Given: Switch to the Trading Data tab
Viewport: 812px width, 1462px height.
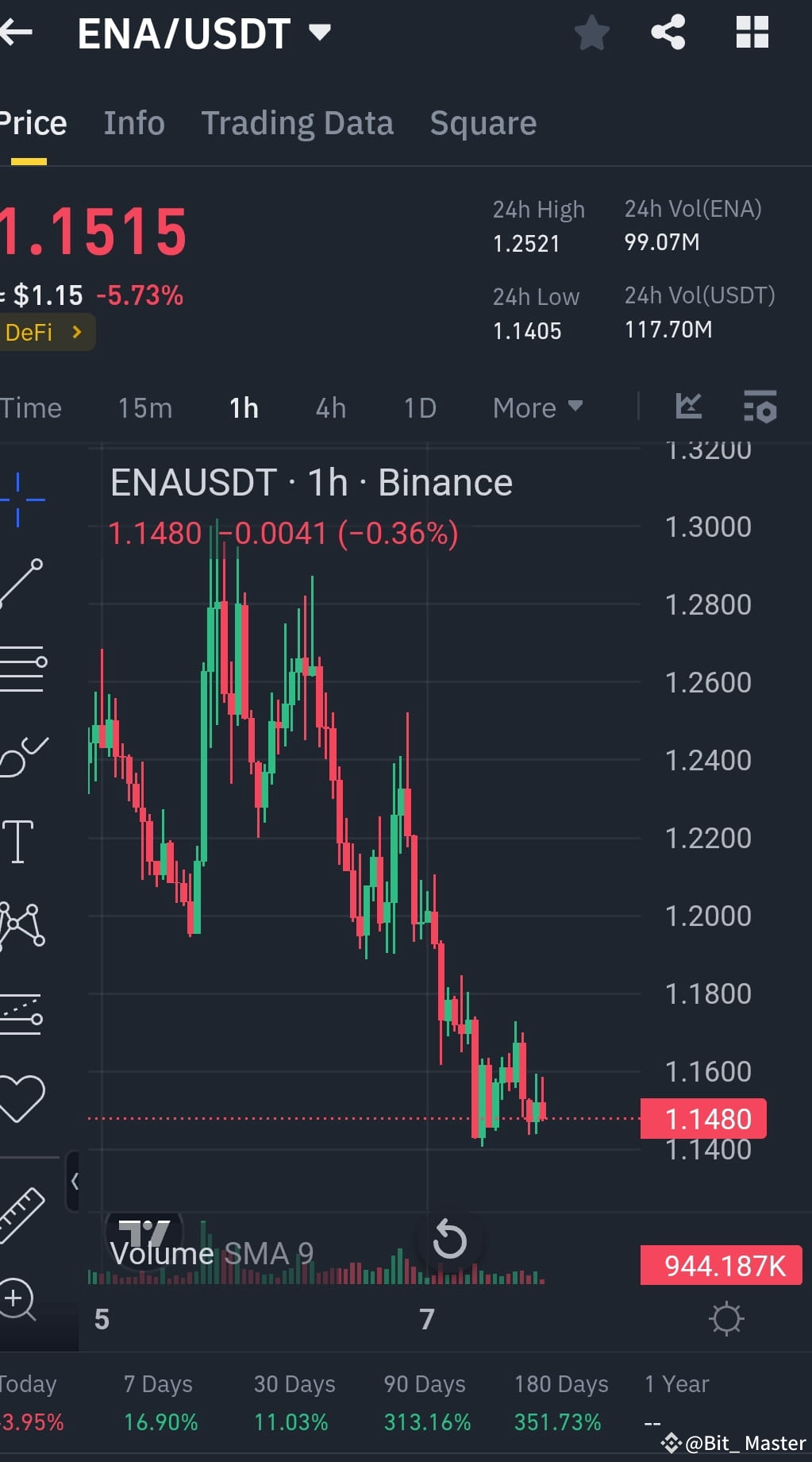Looking at the screenshot, I should click(297, 123).
